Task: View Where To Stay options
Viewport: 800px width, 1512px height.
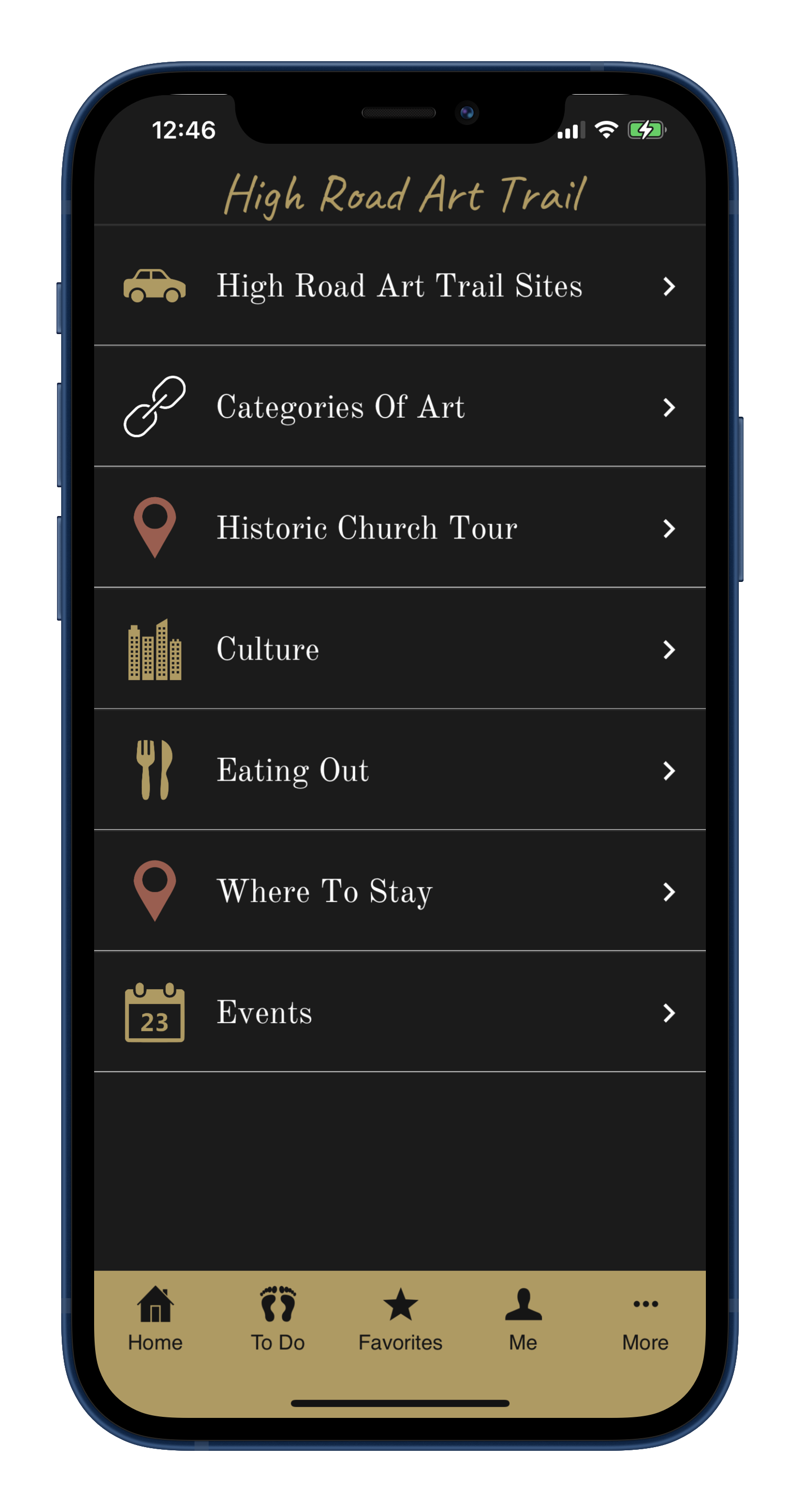Action: click(399, 890)
